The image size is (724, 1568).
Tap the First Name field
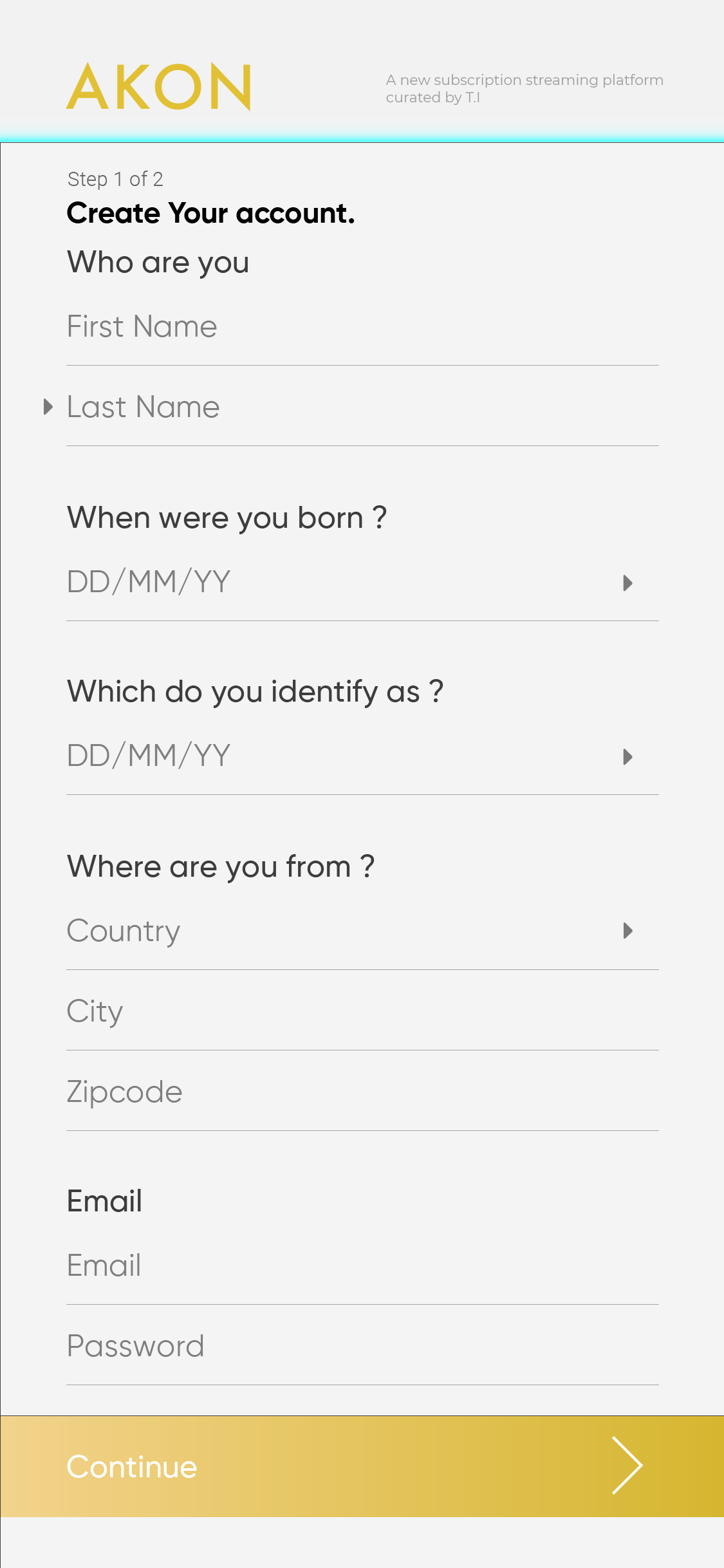click(362, 327)
